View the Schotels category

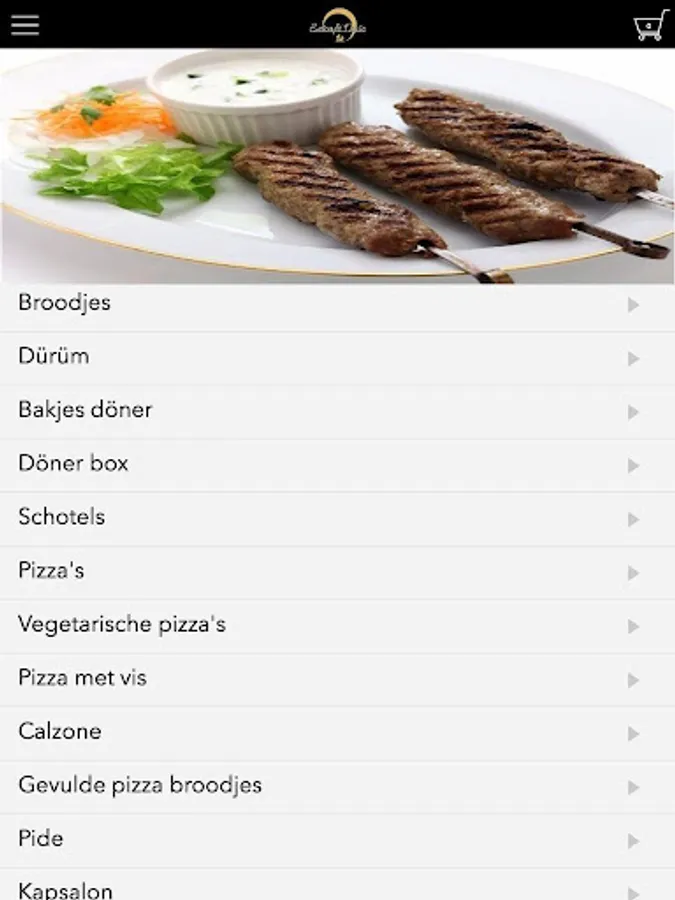click(x=337, y=518)
